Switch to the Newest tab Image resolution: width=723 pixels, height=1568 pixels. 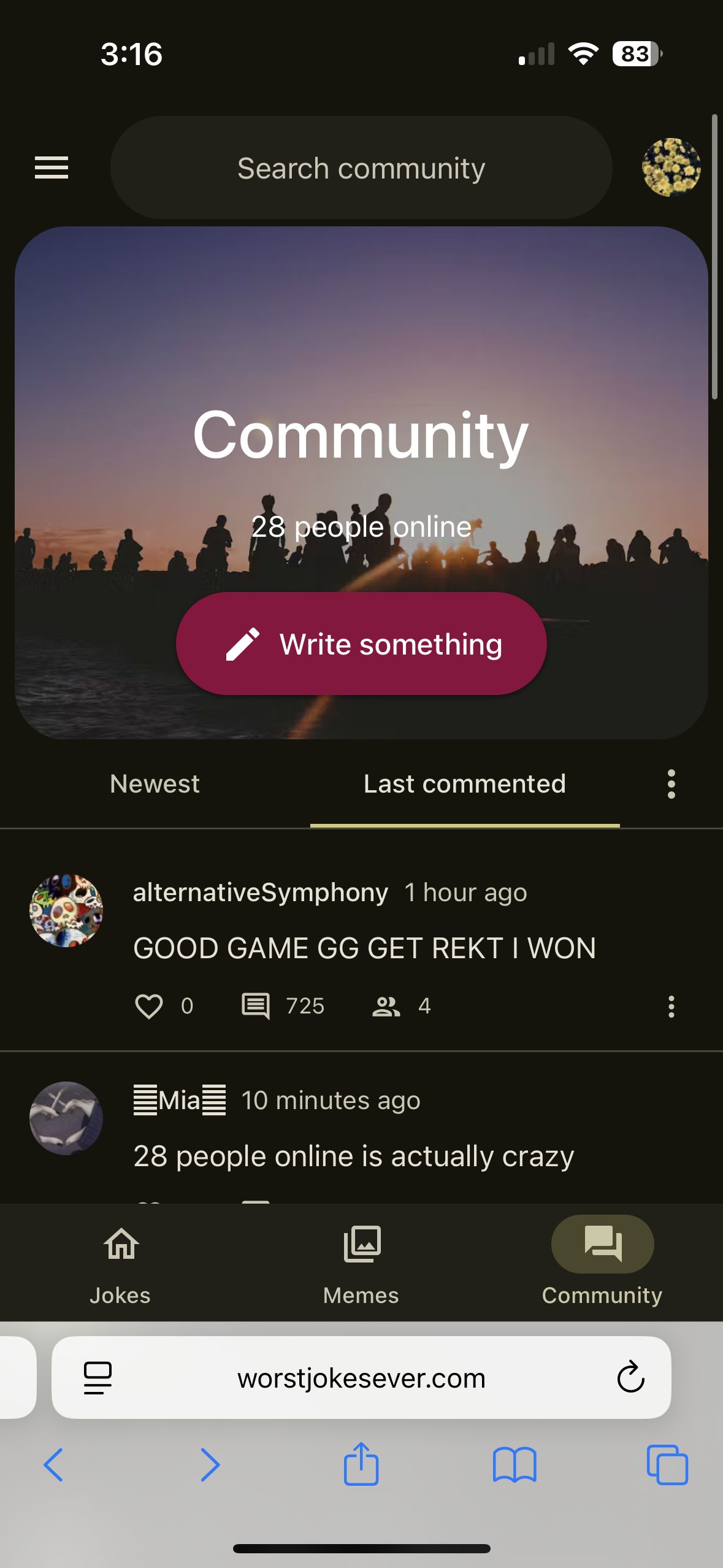coord(155,784)
